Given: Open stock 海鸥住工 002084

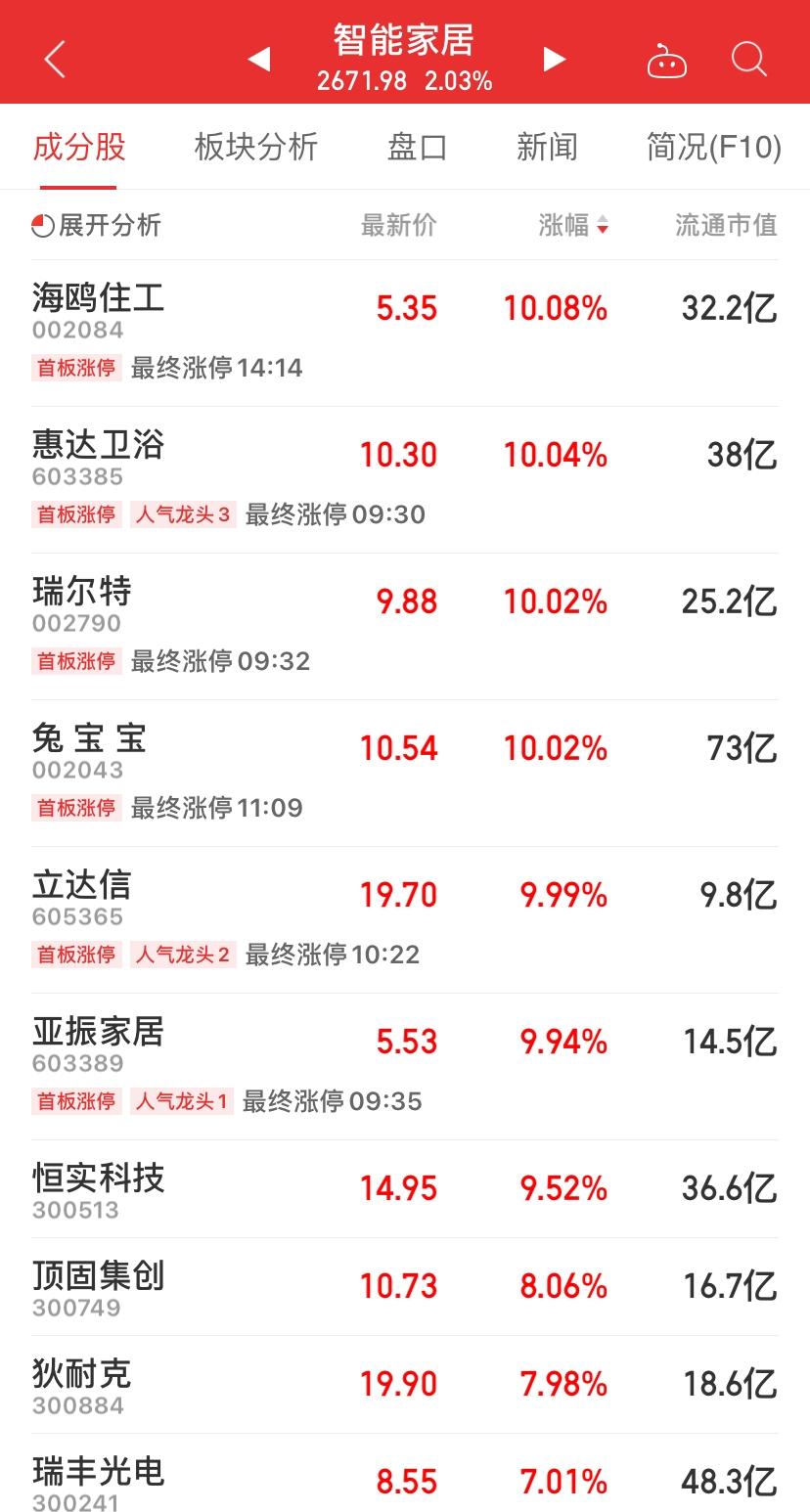Looking at the screenshot, I should click(405, 334).
